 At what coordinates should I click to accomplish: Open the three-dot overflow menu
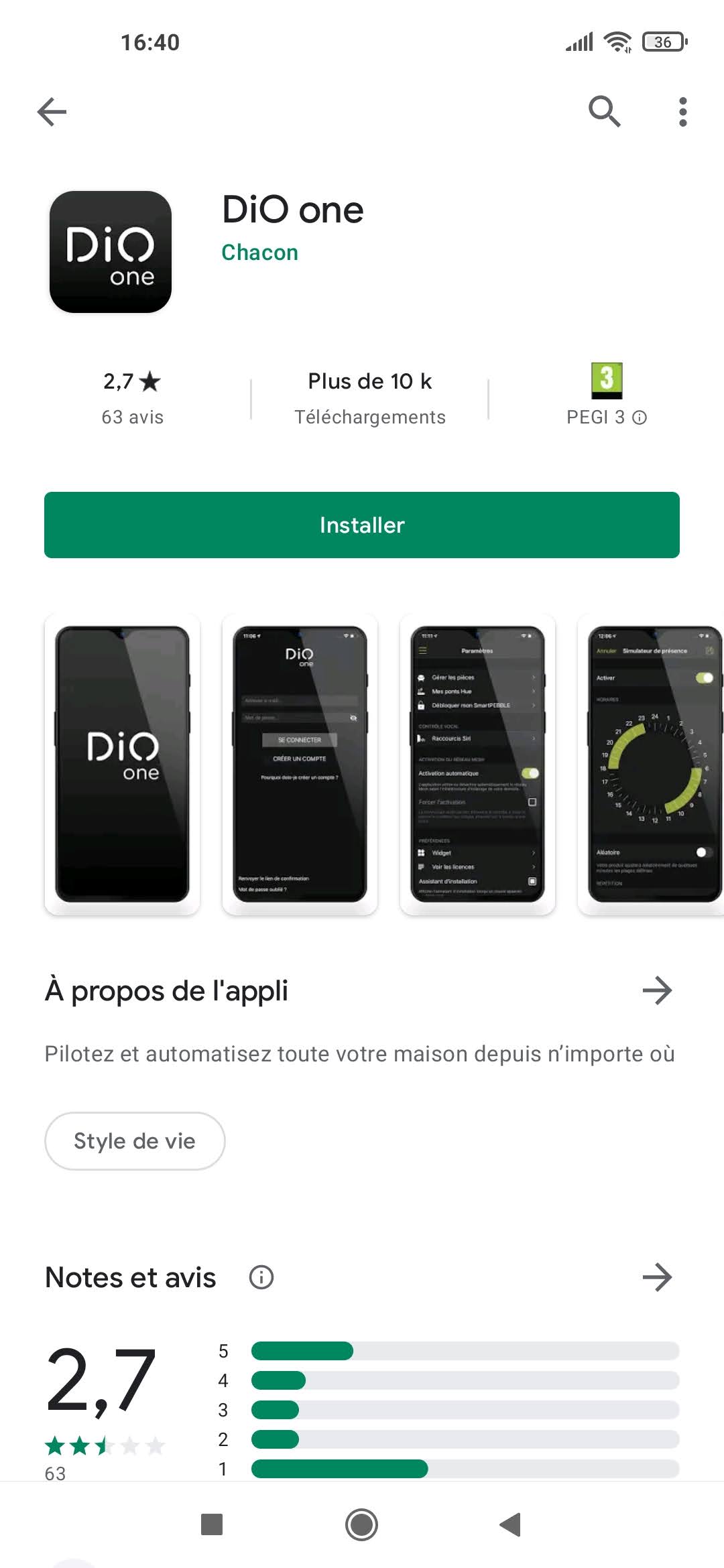pos(682,112)
